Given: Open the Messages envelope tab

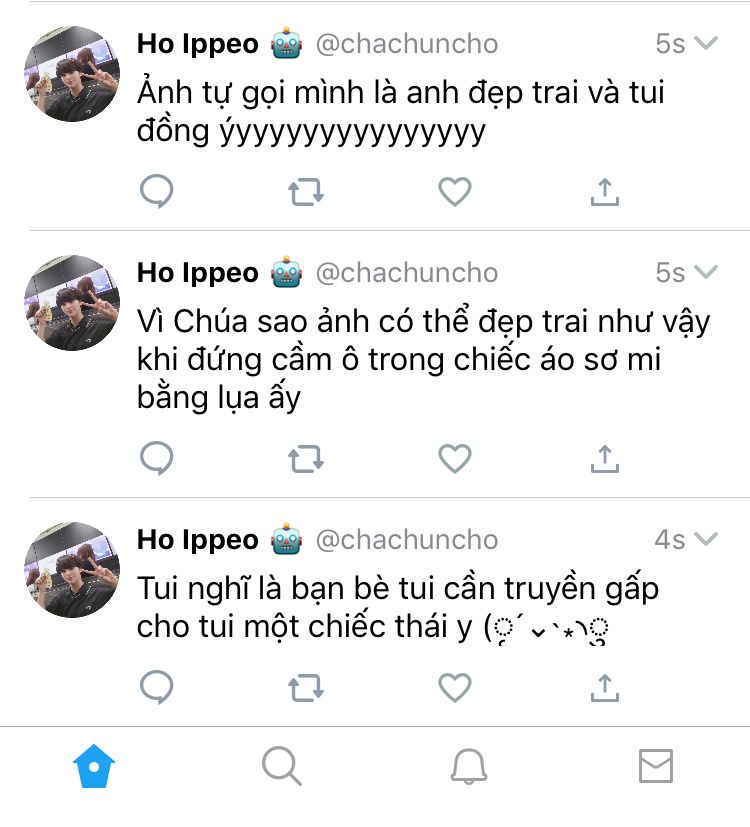Looking at the screenshot, I should (655, 767).
